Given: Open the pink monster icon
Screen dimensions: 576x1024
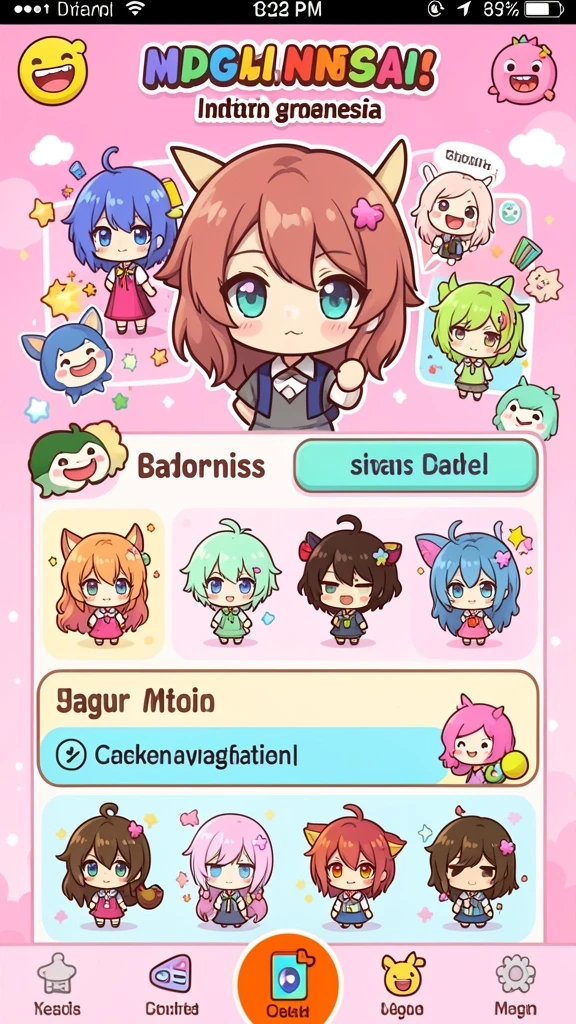Looking at the screenshot, I should tap(523, 70).
